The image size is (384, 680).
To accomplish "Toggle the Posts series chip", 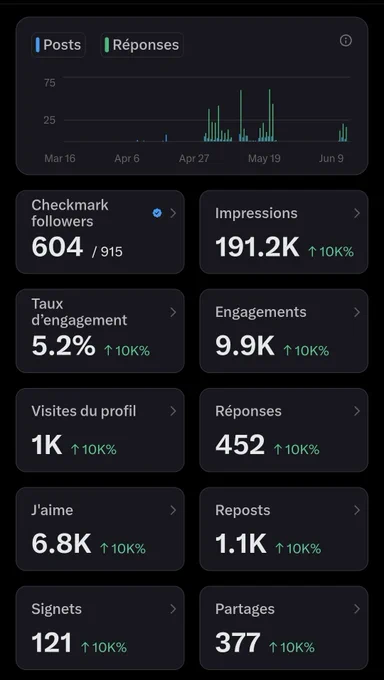I will (x=58, y=45).
